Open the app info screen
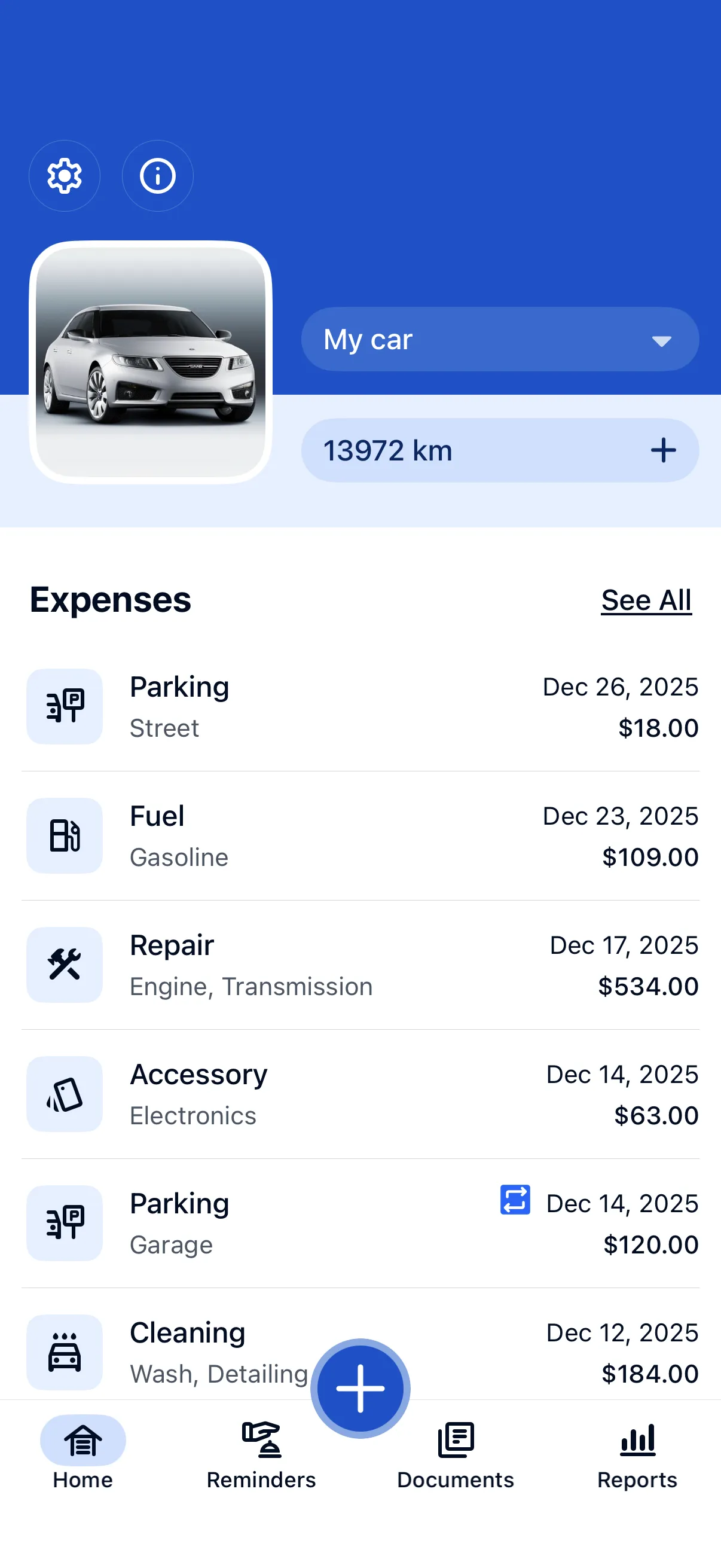721x1568 pixels. tap(158, 176)
